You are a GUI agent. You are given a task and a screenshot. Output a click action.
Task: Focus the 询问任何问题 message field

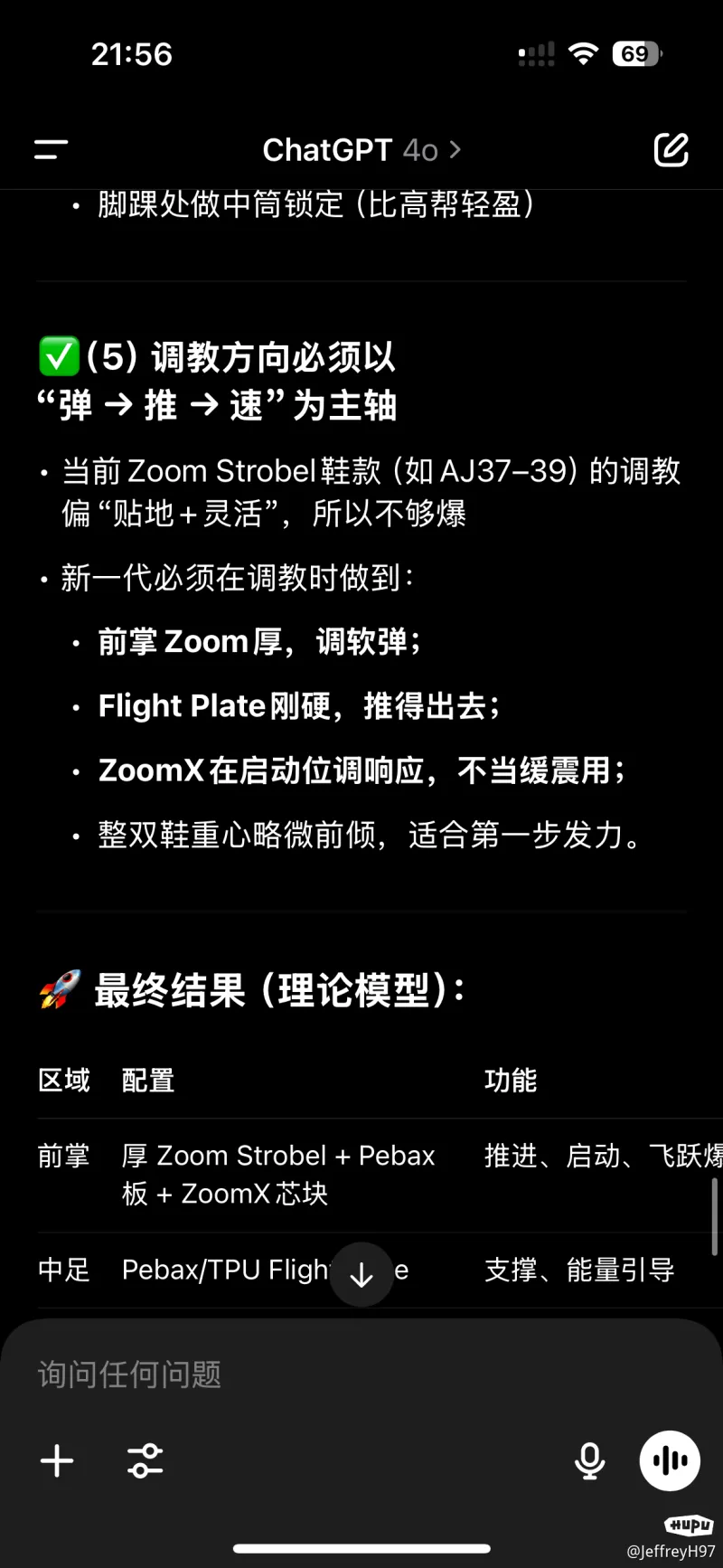coord(343,1374)
